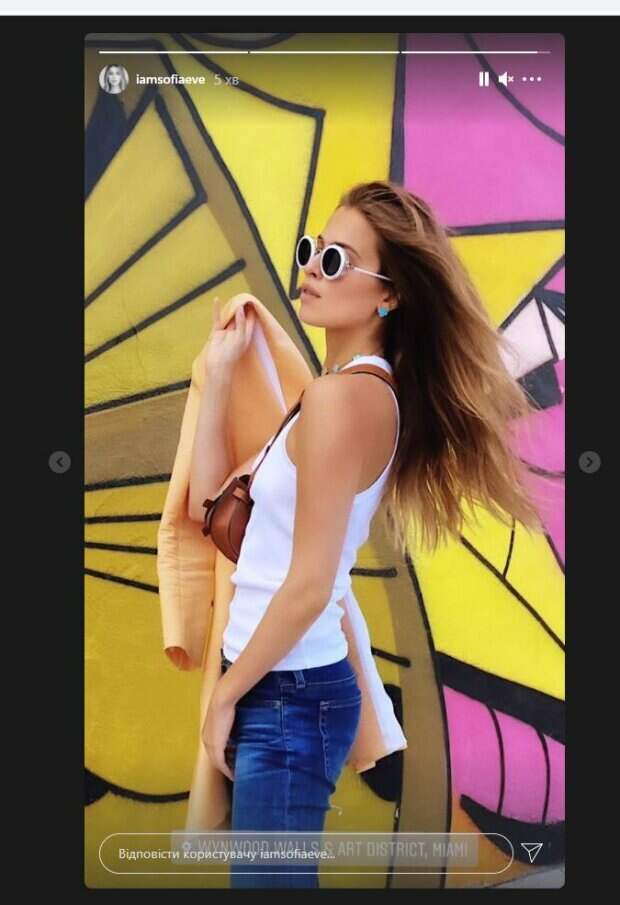Open the three-dot overflow menu

coord(532,79)
